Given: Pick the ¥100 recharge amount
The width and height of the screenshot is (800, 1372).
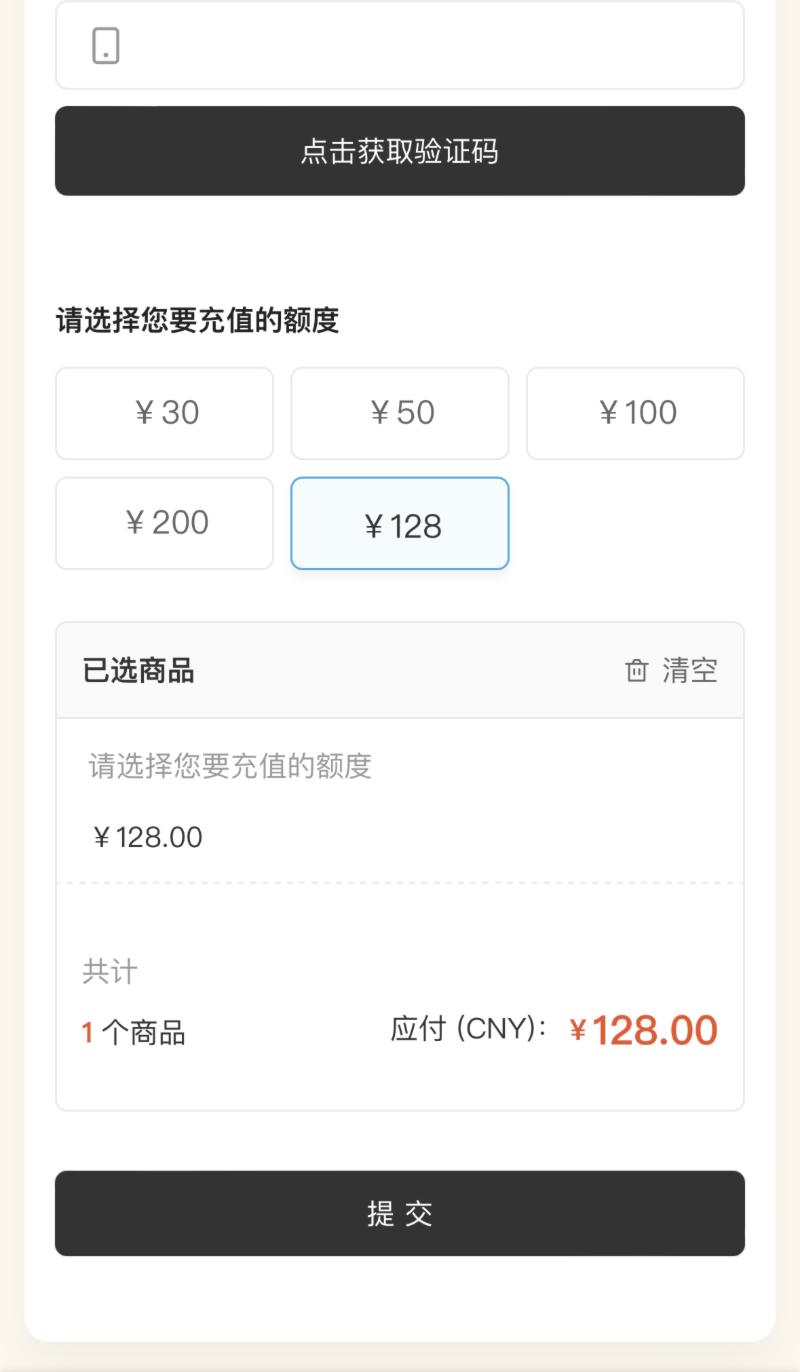Looking at the screenshot, I should (x=636, y=413).
